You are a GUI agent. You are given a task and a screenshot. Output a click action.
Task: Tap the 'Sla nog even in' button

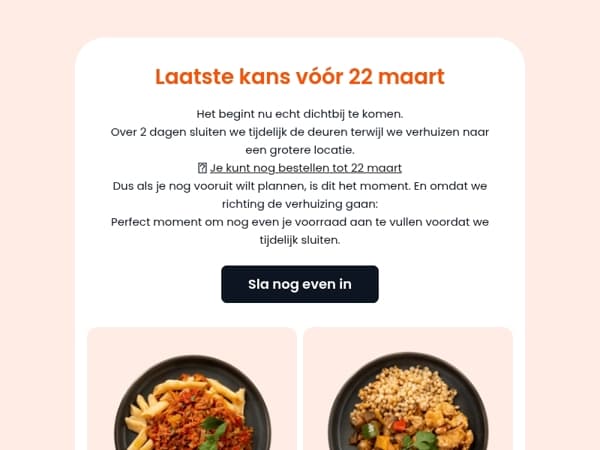click(300, 284)
